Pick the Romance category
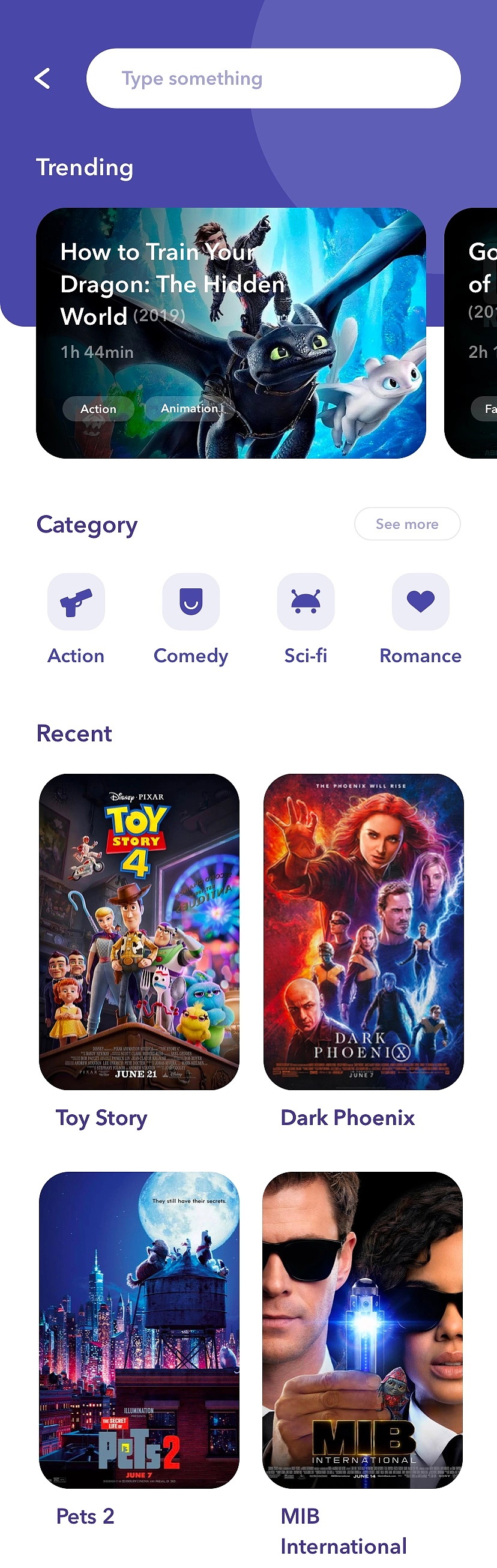This screenshot has height=1568, width=497. pos(420,602)
